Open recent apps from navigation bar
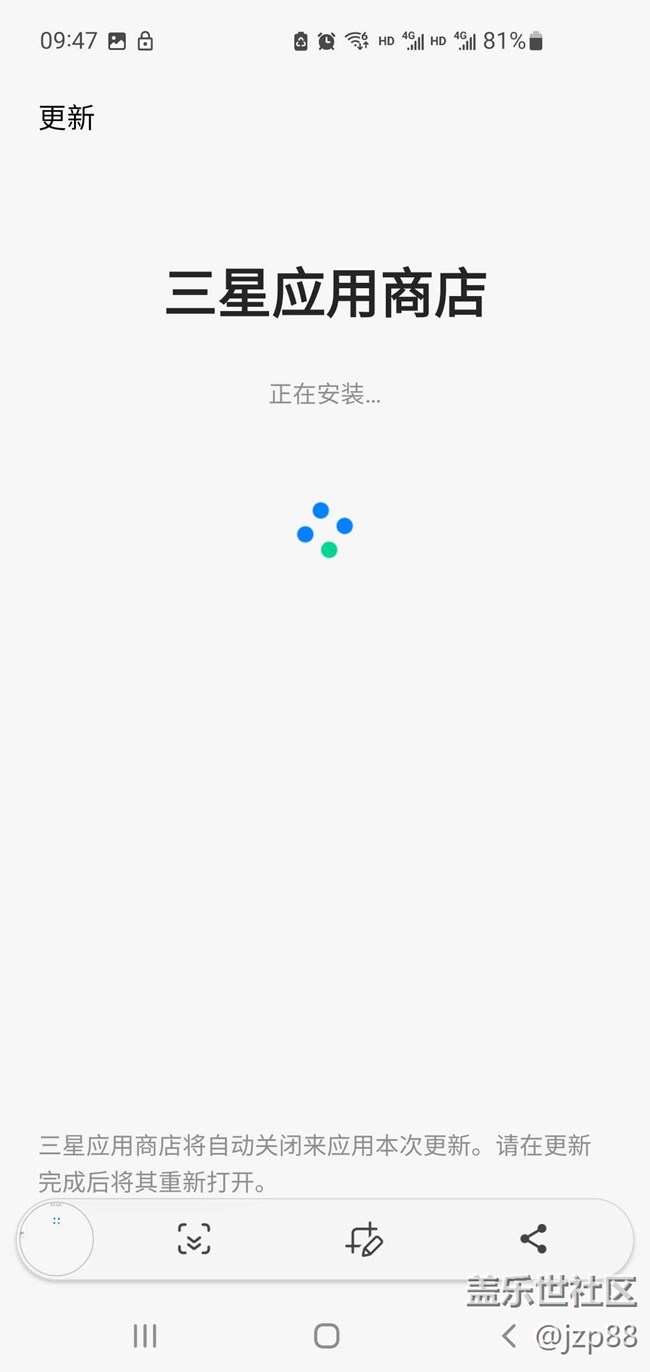The image size is (650, 1372). [x=146, y=1336]
